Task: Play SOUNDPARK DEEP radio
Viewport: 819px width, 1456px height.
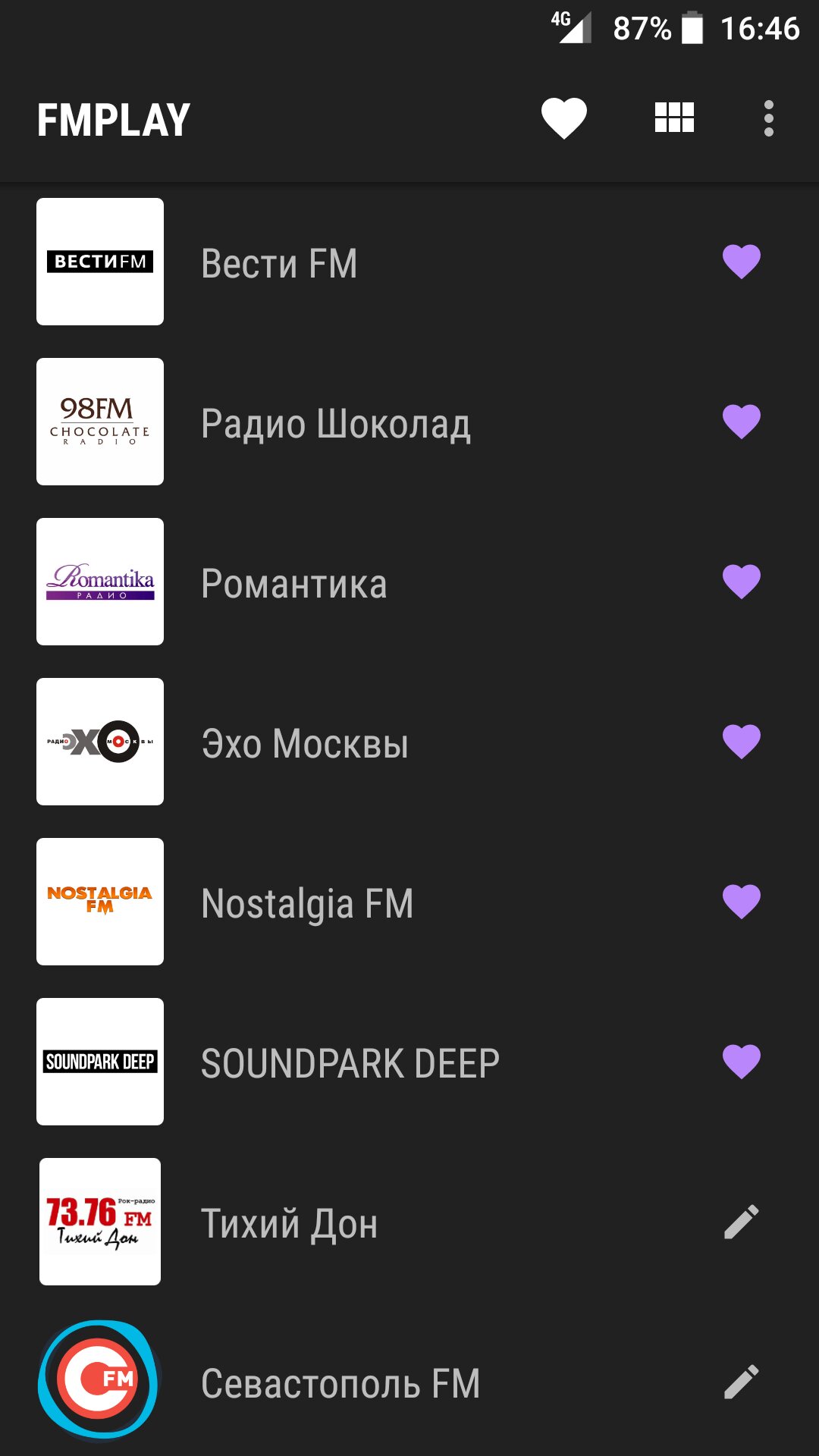Action: point(350,1063)
